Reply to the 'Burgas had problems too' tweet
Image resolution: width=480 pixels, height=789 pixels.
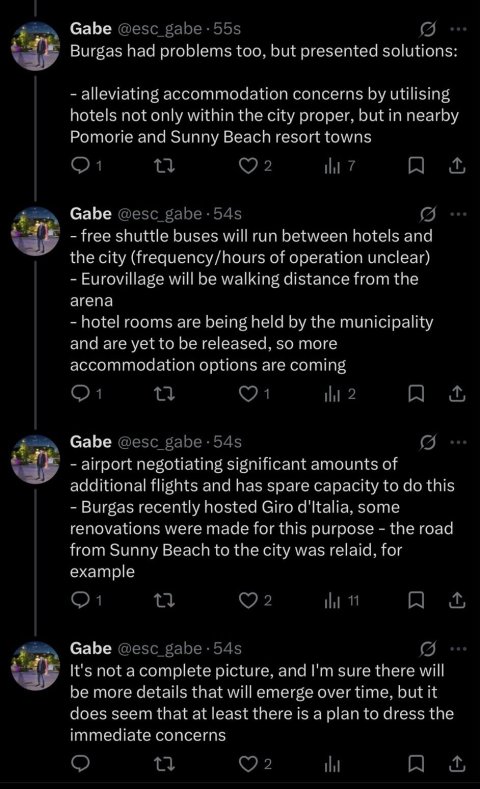pos(80,166)
